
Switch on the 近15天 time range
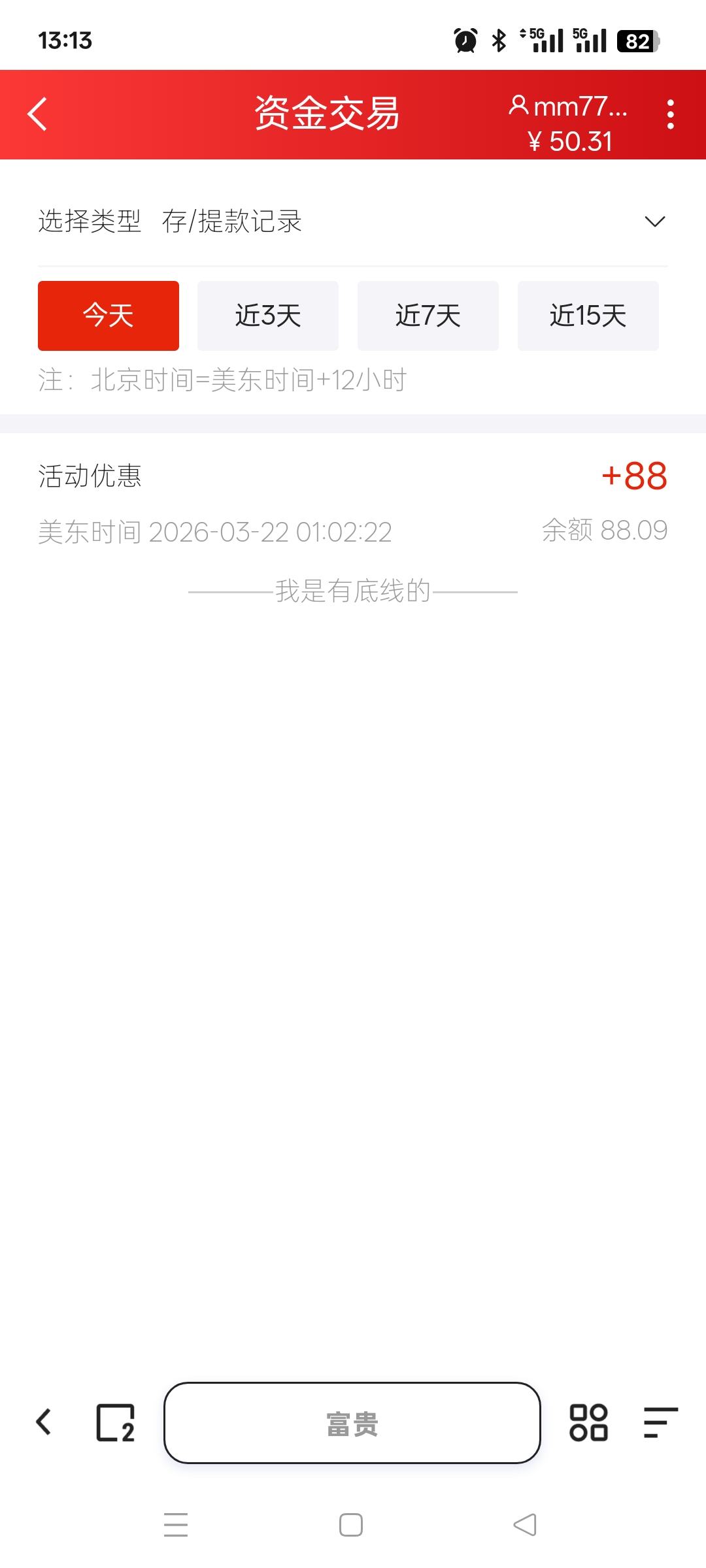[587, 315]
